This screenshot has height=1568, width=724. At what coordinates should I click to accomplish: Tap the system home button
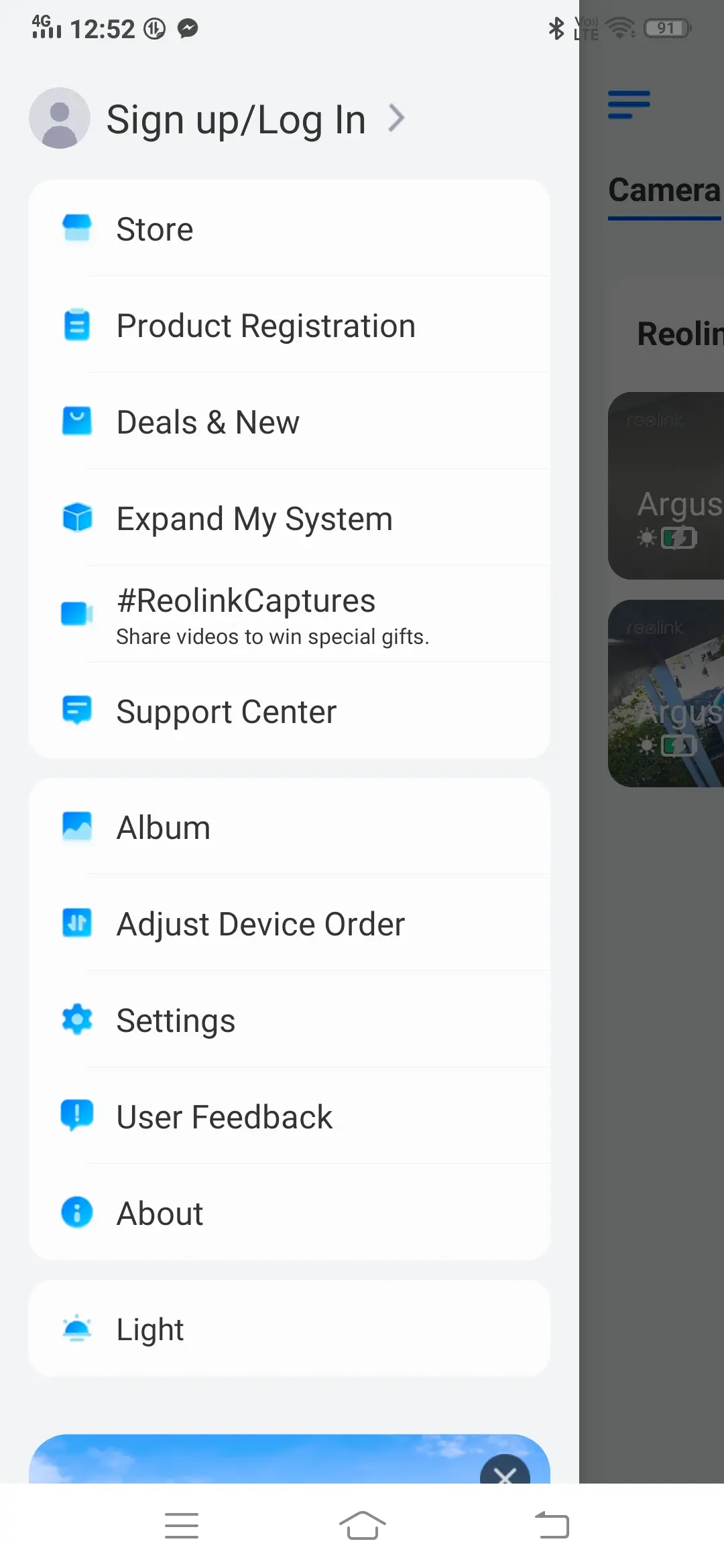point(362,1526)
